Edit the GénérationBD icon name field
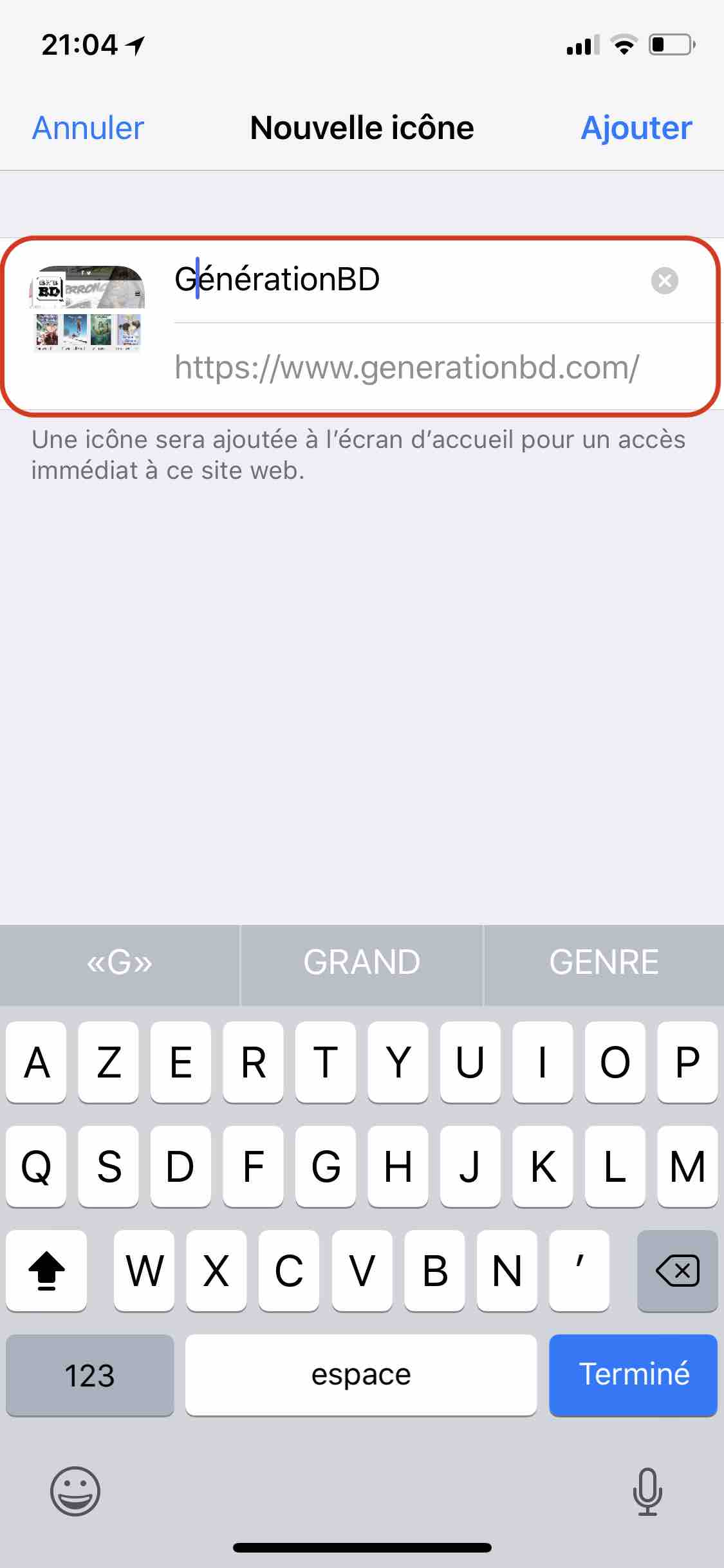 (x=399, y=280)
